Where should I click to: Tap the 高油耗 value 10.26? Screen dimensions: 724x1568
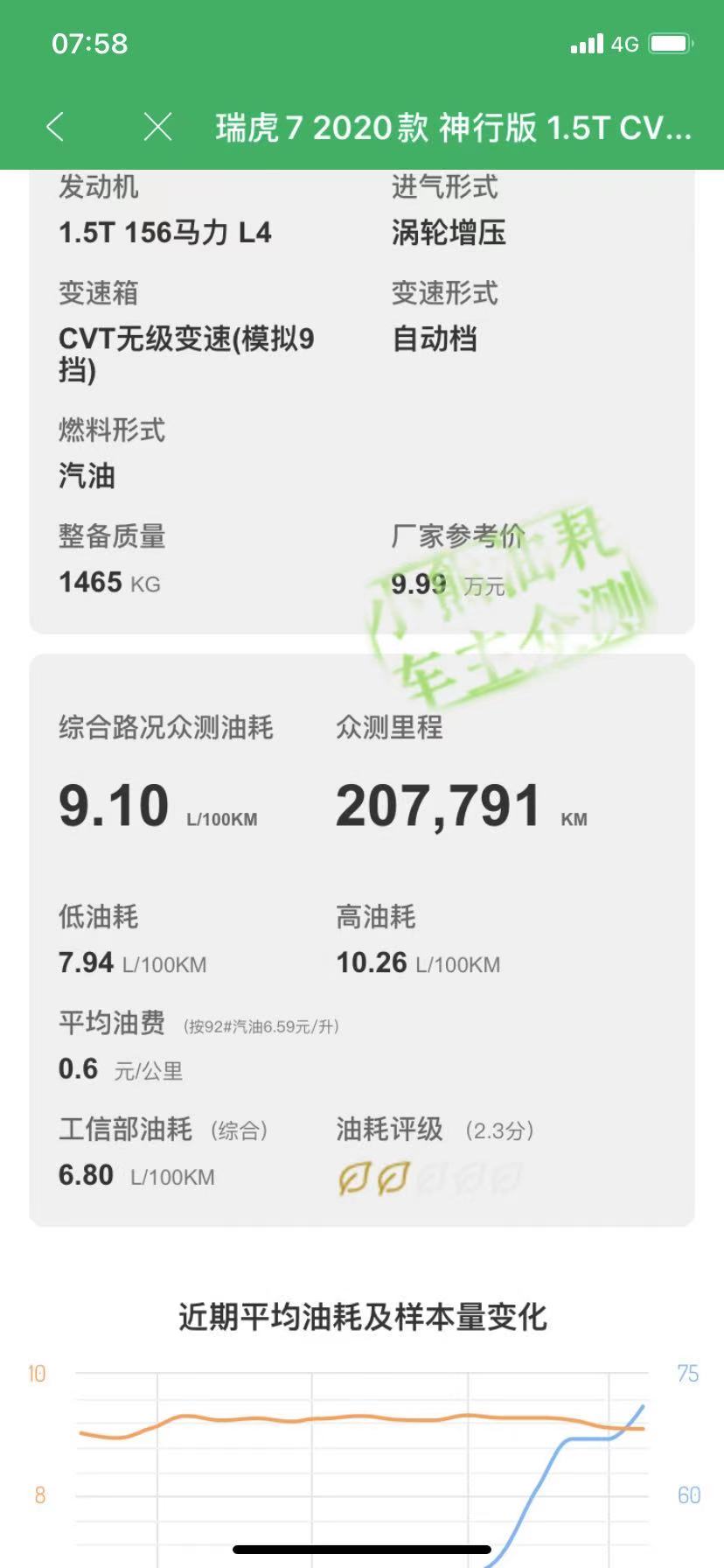371,963
